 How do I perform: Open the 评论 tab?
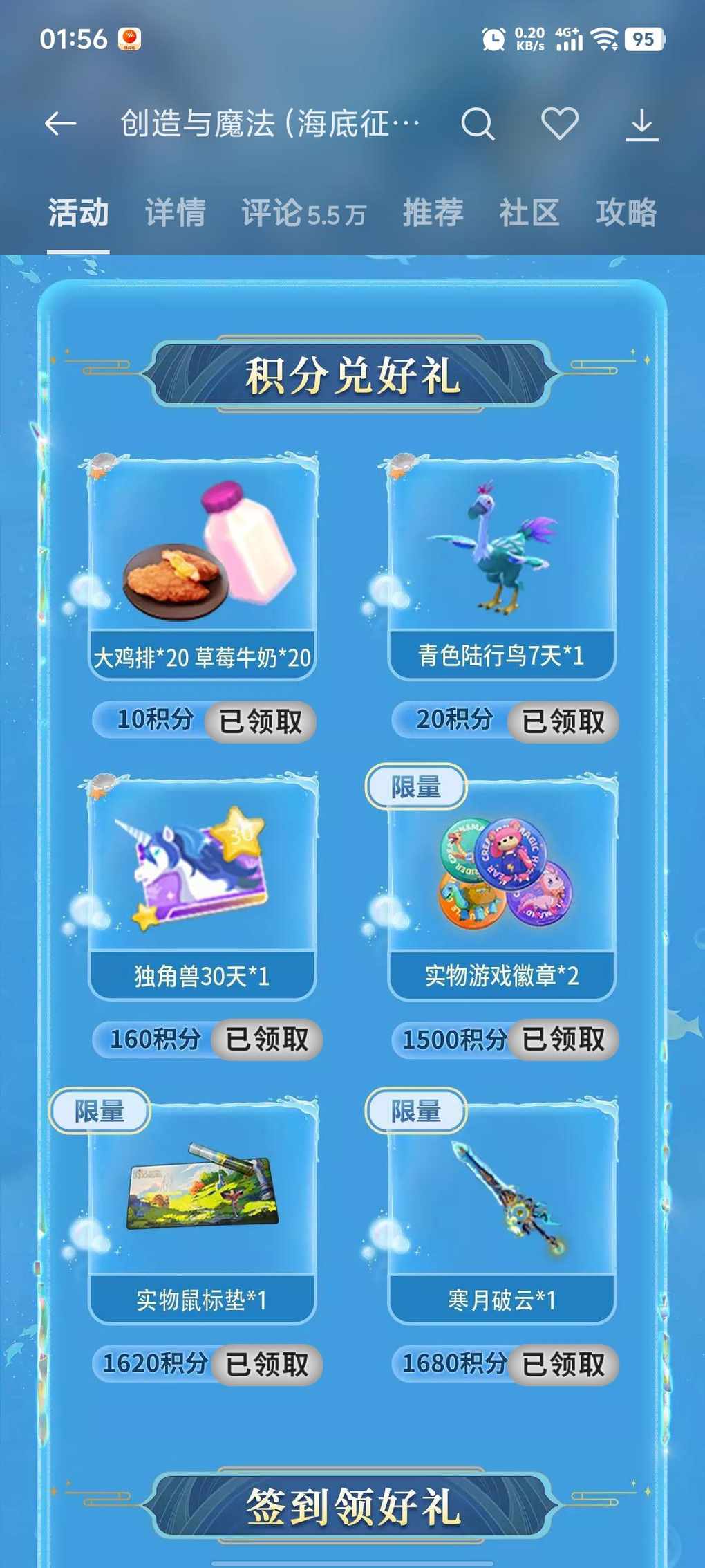point(303,213)
